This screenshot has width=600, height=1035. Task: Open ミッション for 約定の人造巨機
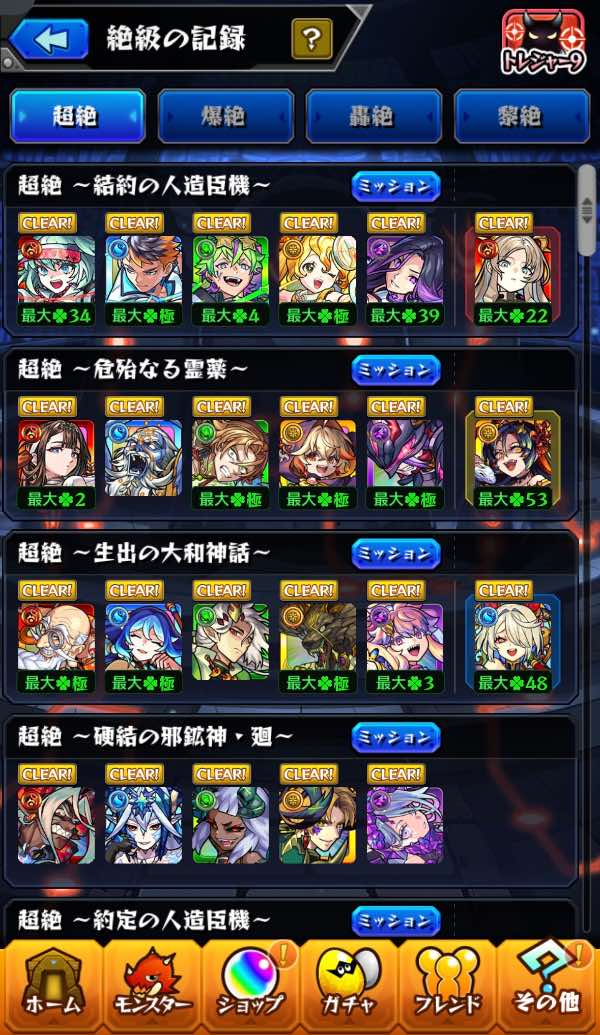(396, 920)
